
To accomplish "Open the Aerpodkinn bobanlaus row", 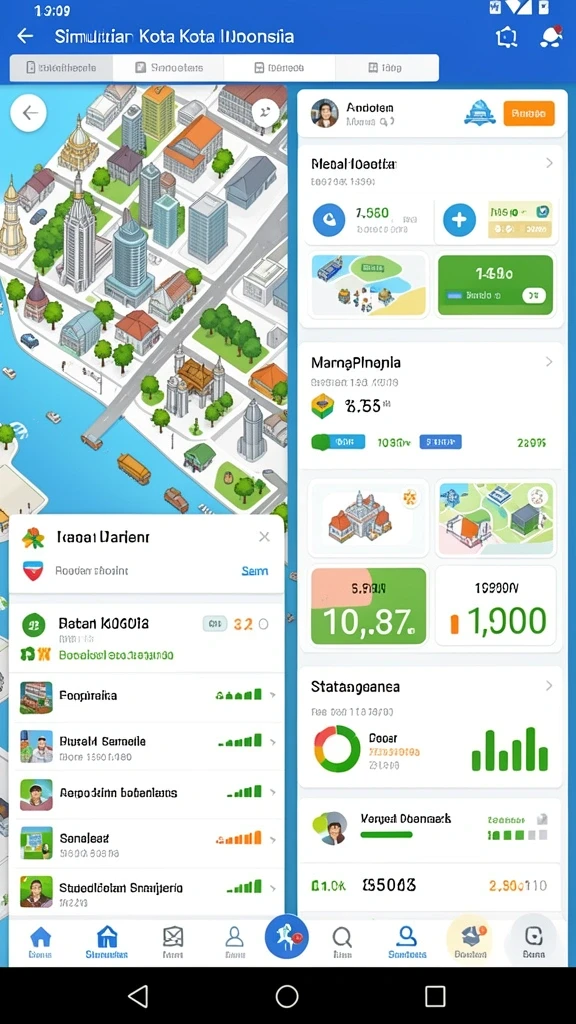I will 147,794.
